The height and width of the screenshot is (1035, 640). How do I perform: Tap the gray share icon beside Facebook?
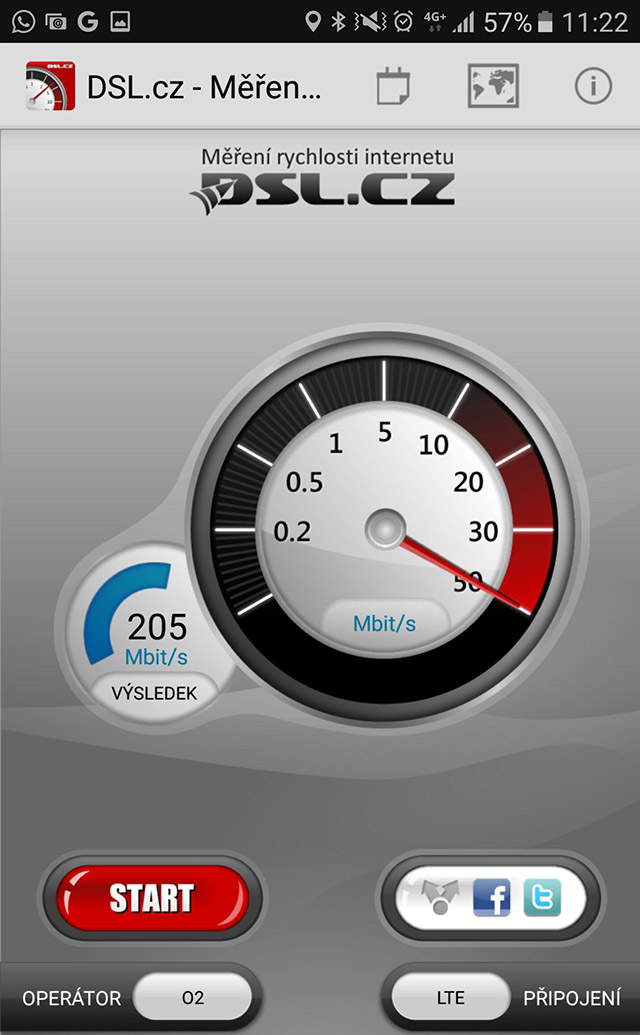point(438,898)
